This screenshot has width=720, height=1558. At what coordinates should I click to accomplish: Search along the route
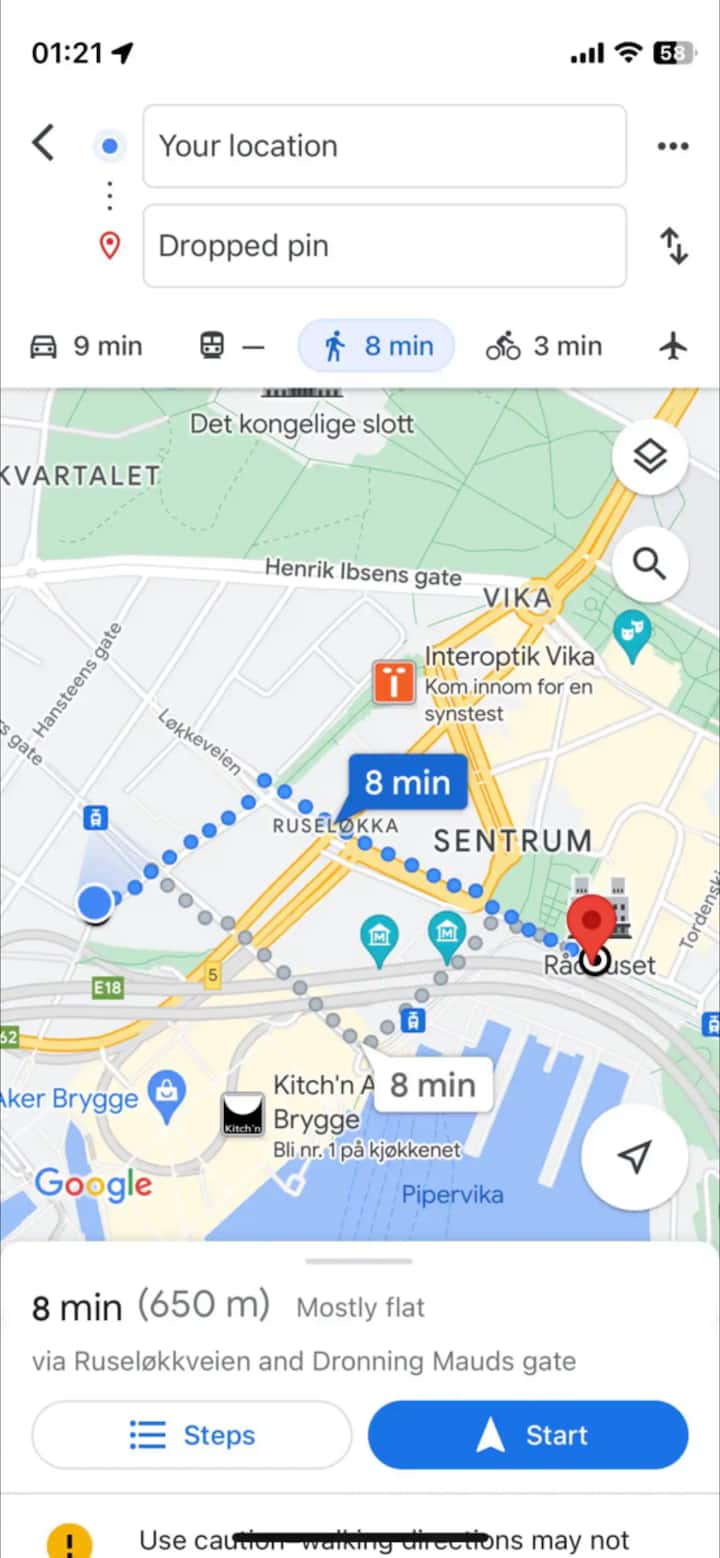coord(650,566)
